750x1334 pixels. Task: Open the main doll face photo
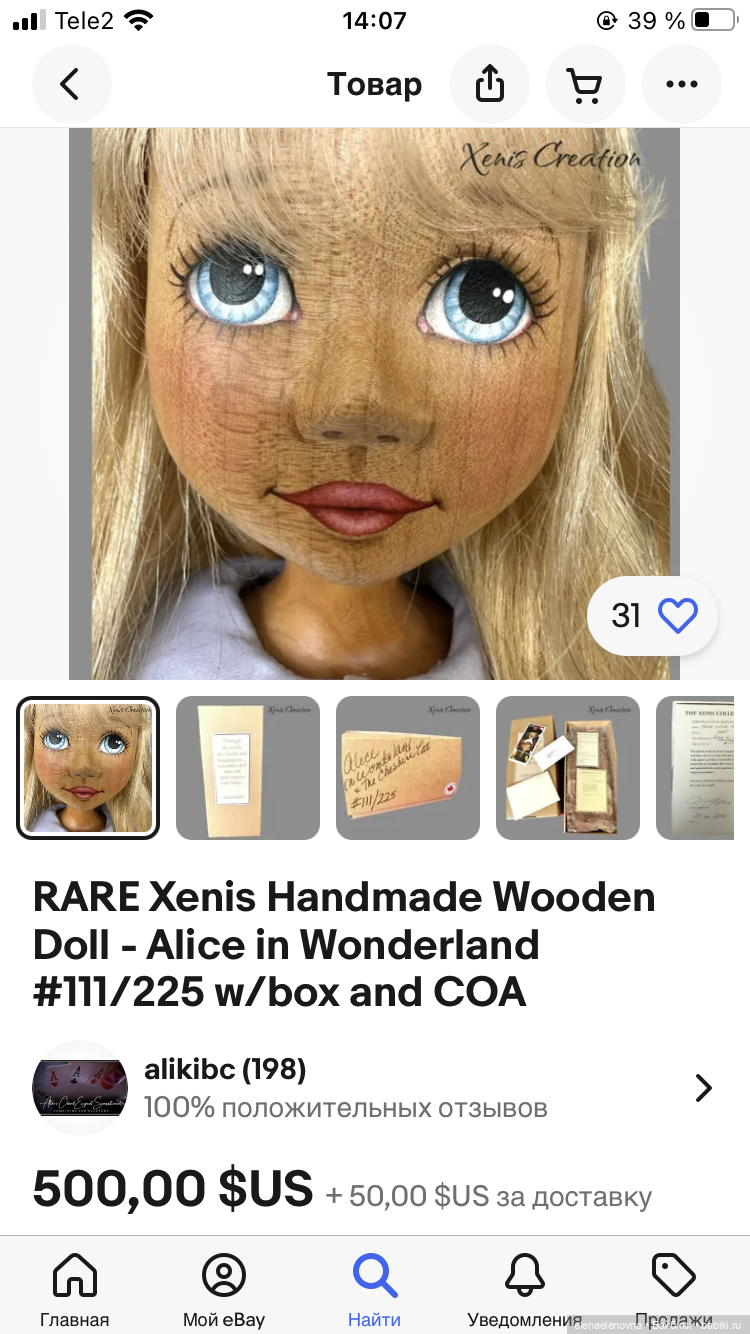point(374,400)
